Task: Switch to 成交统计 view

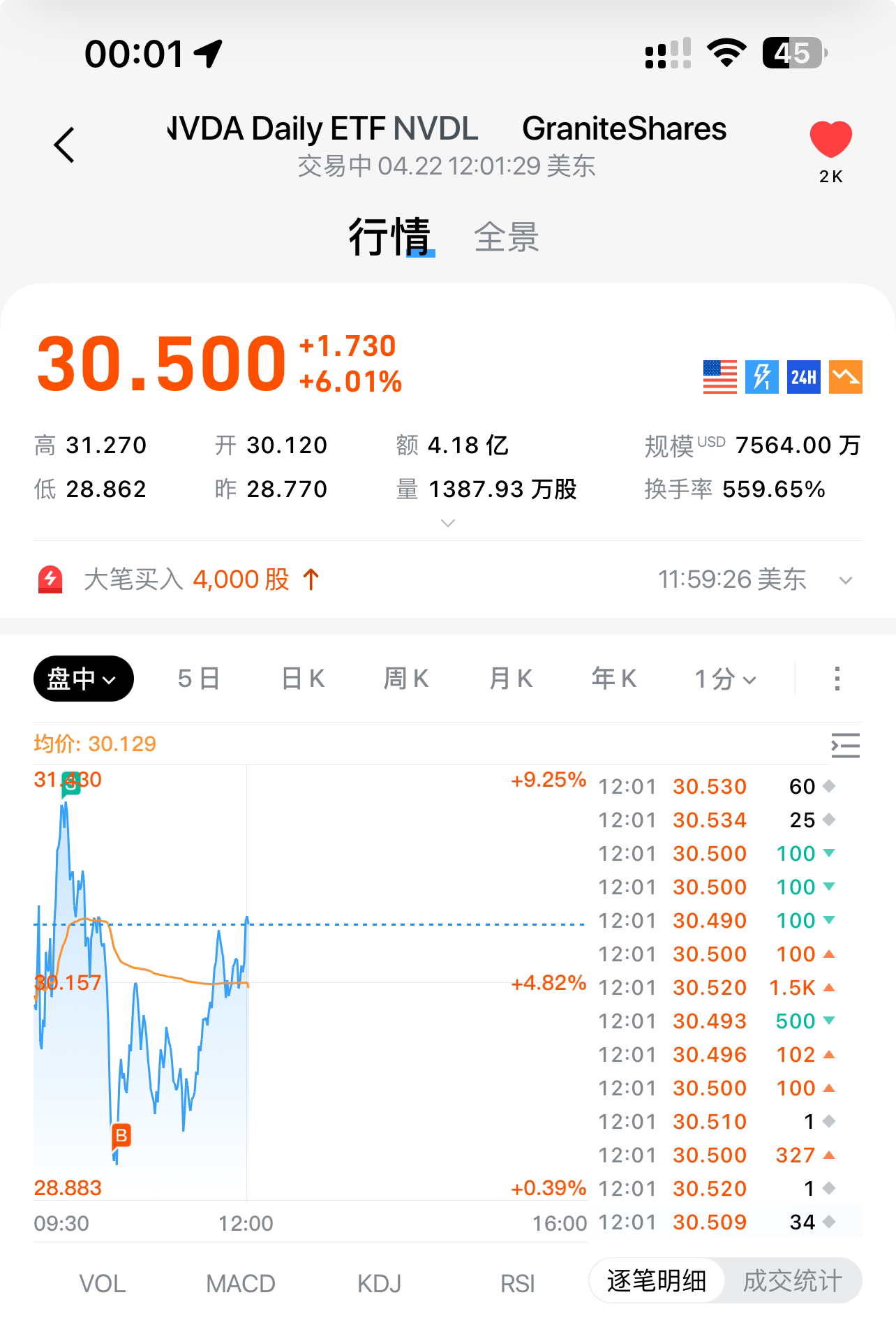Action: pos(792,1281)
